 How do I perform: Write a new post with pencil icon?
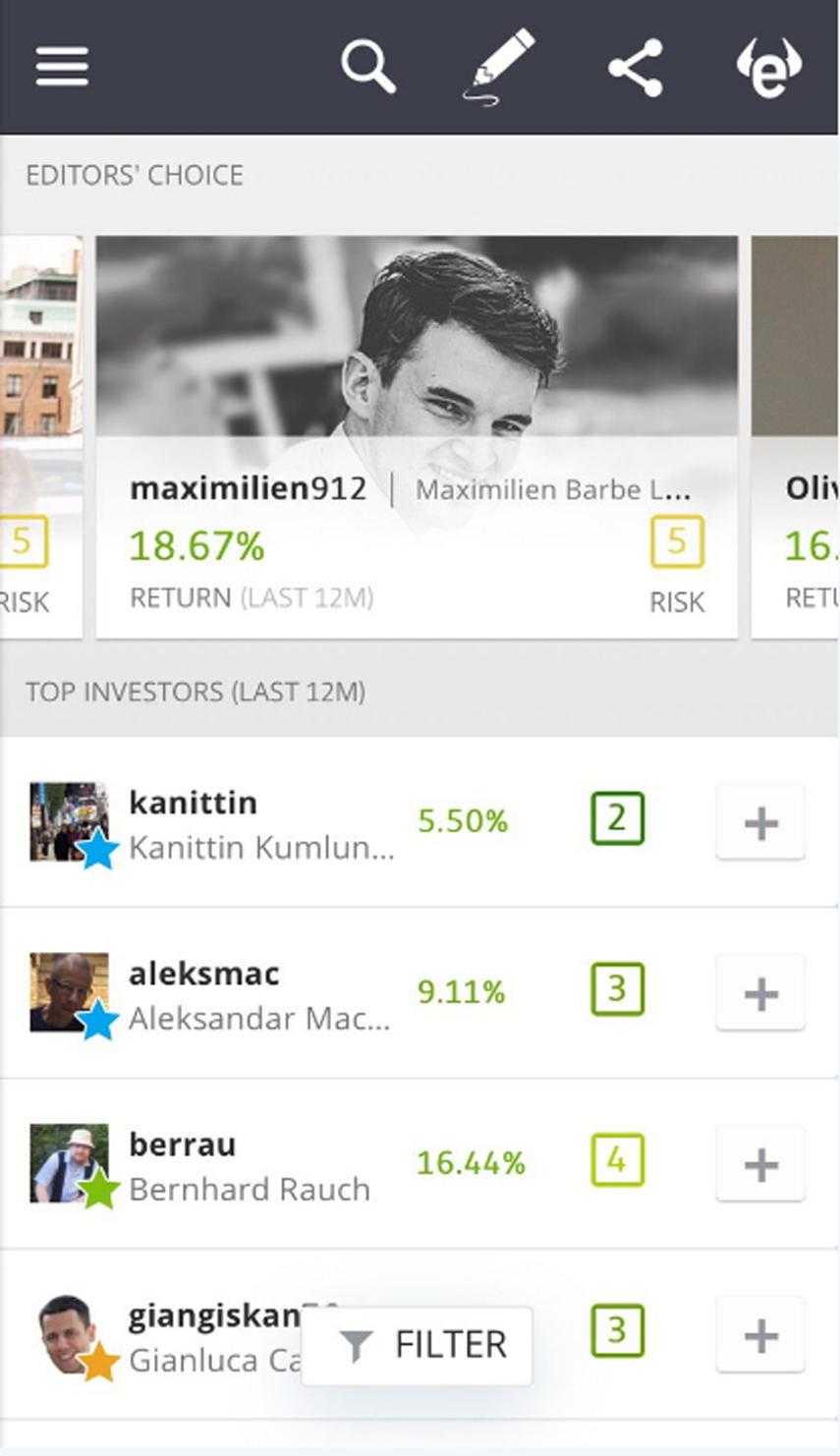tap(501, 65)
